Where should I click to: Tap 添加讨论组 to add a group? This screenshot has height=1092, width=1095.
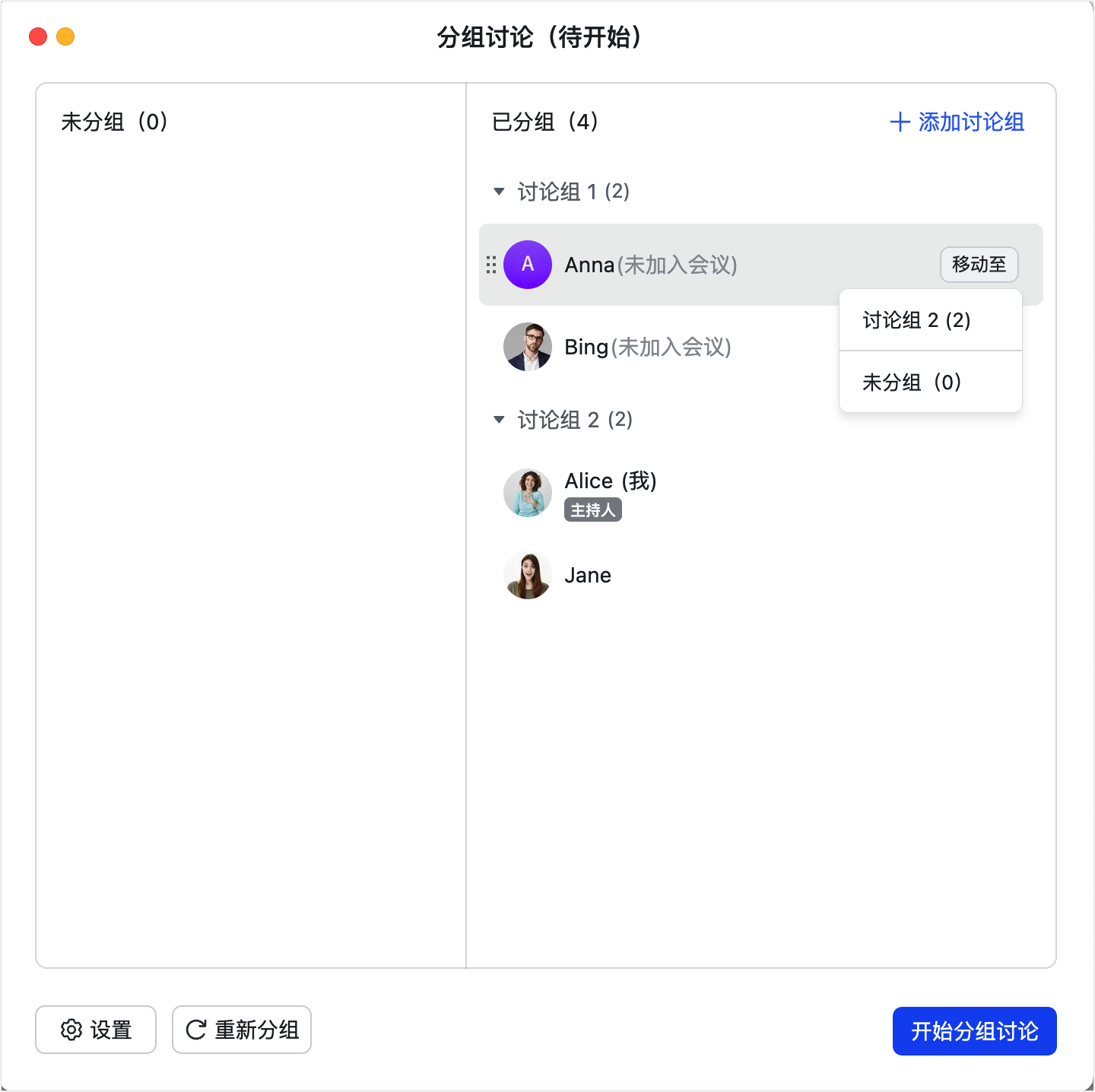(957, 122)
